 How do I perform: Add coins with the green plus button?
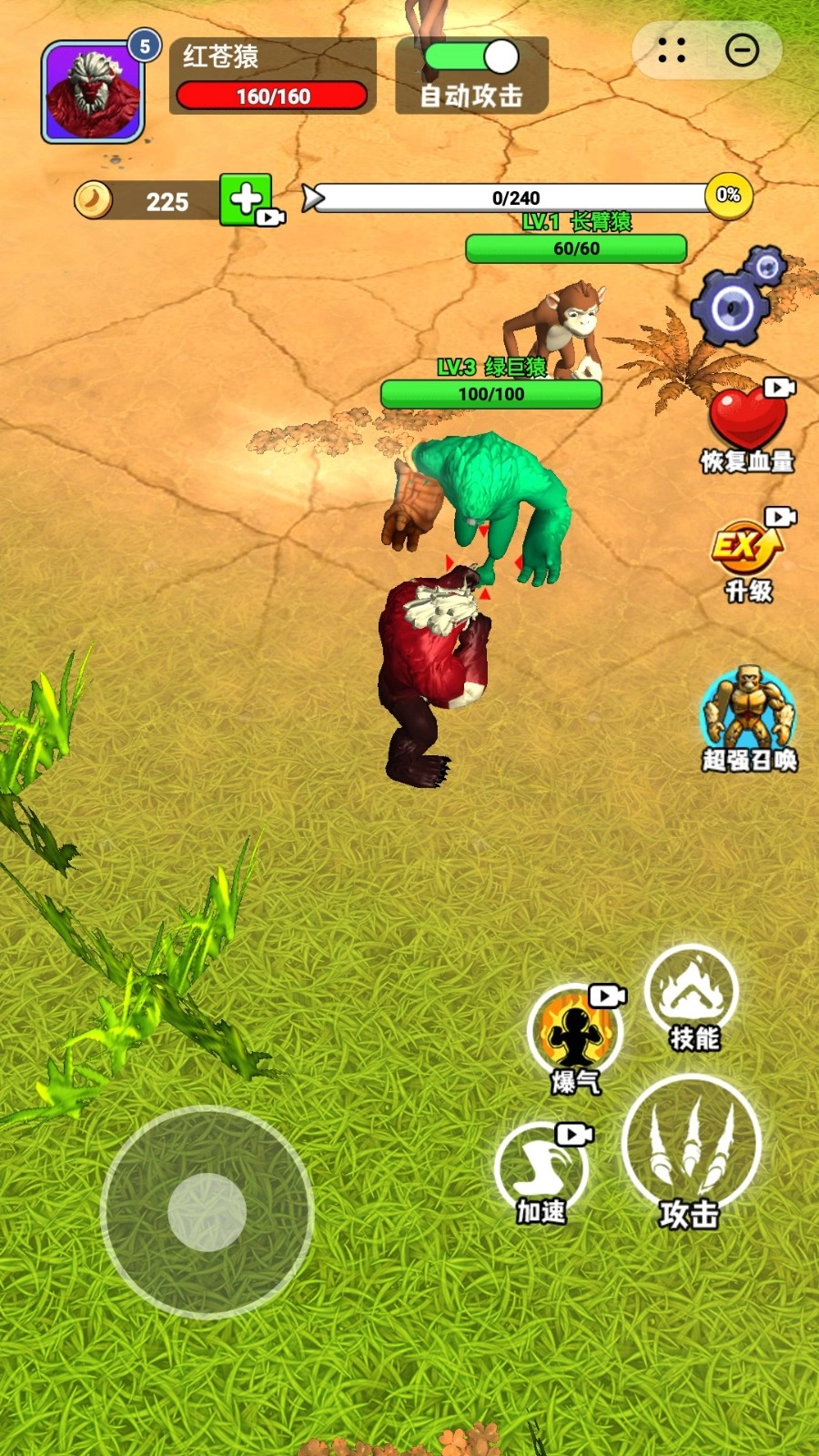(247, 198)
